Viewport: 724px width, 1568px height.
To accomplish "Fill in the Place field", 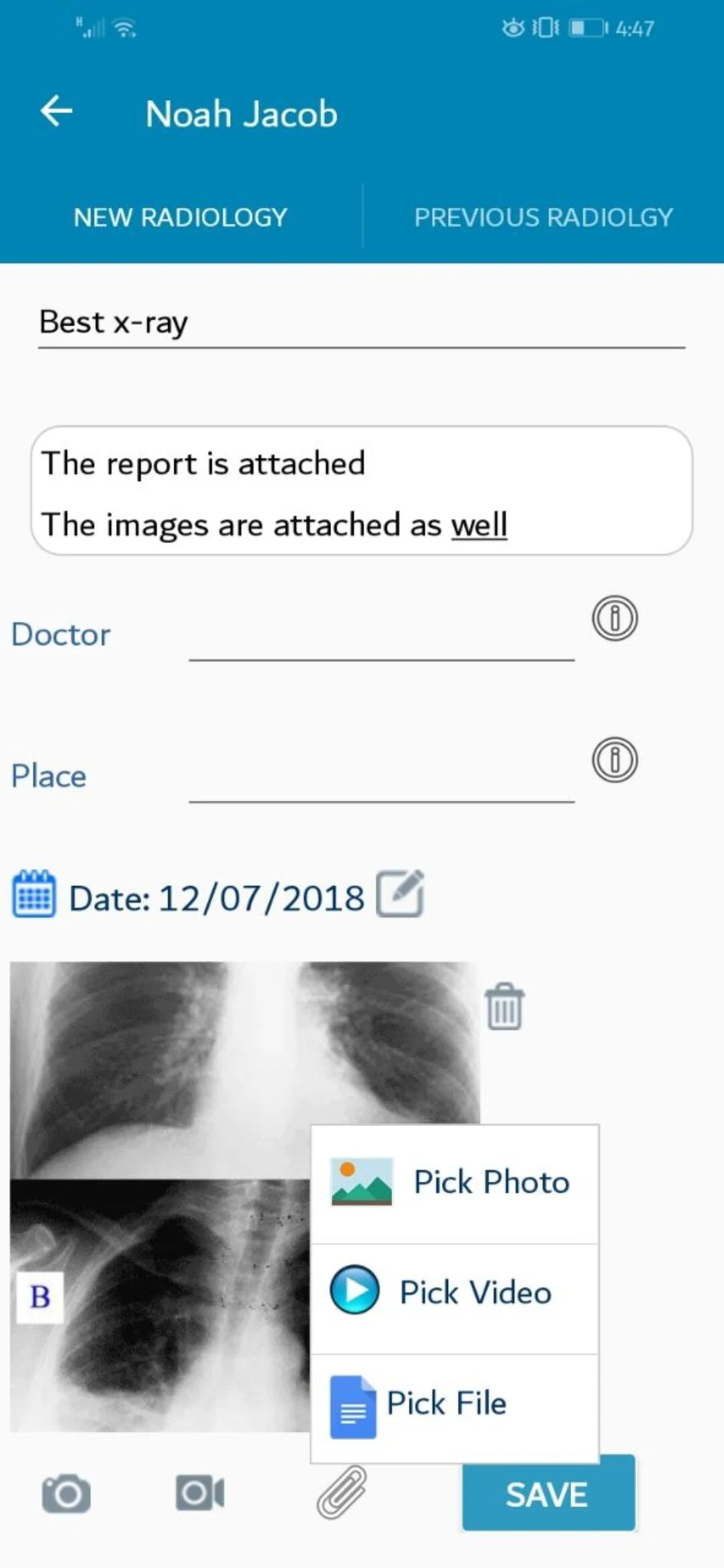I will click(x=381, y=779).
